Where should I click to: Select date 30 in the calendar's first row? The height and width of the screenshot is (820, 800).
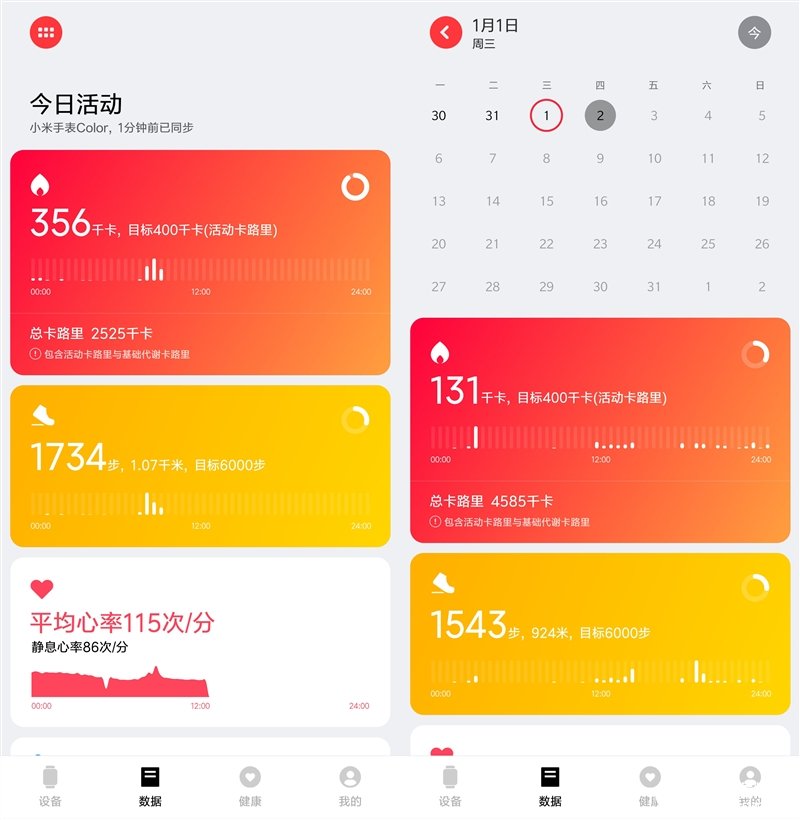(439, 115)
